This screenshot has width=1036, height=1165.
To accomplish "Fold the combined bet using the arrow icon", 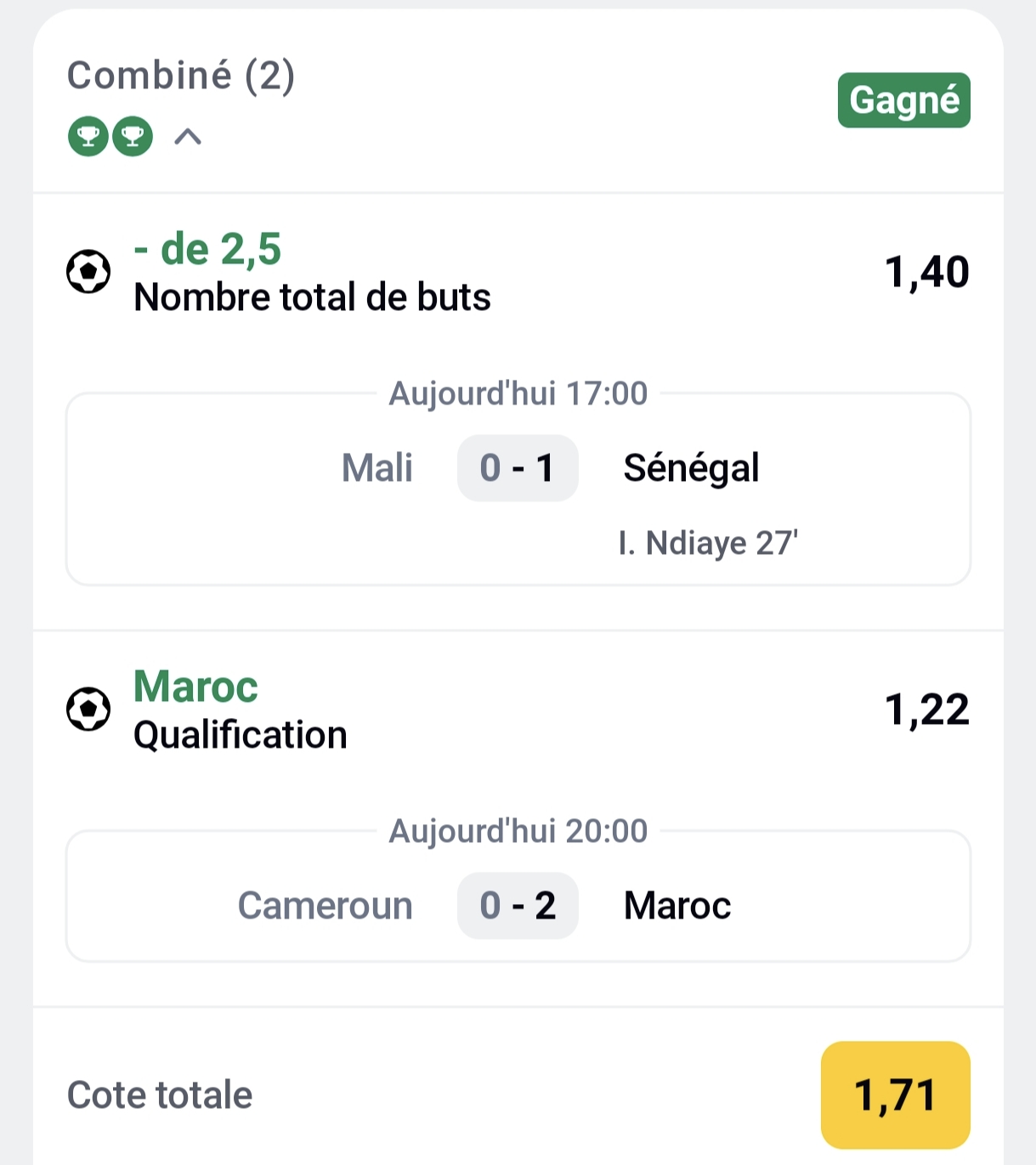I will coord(186,138).
